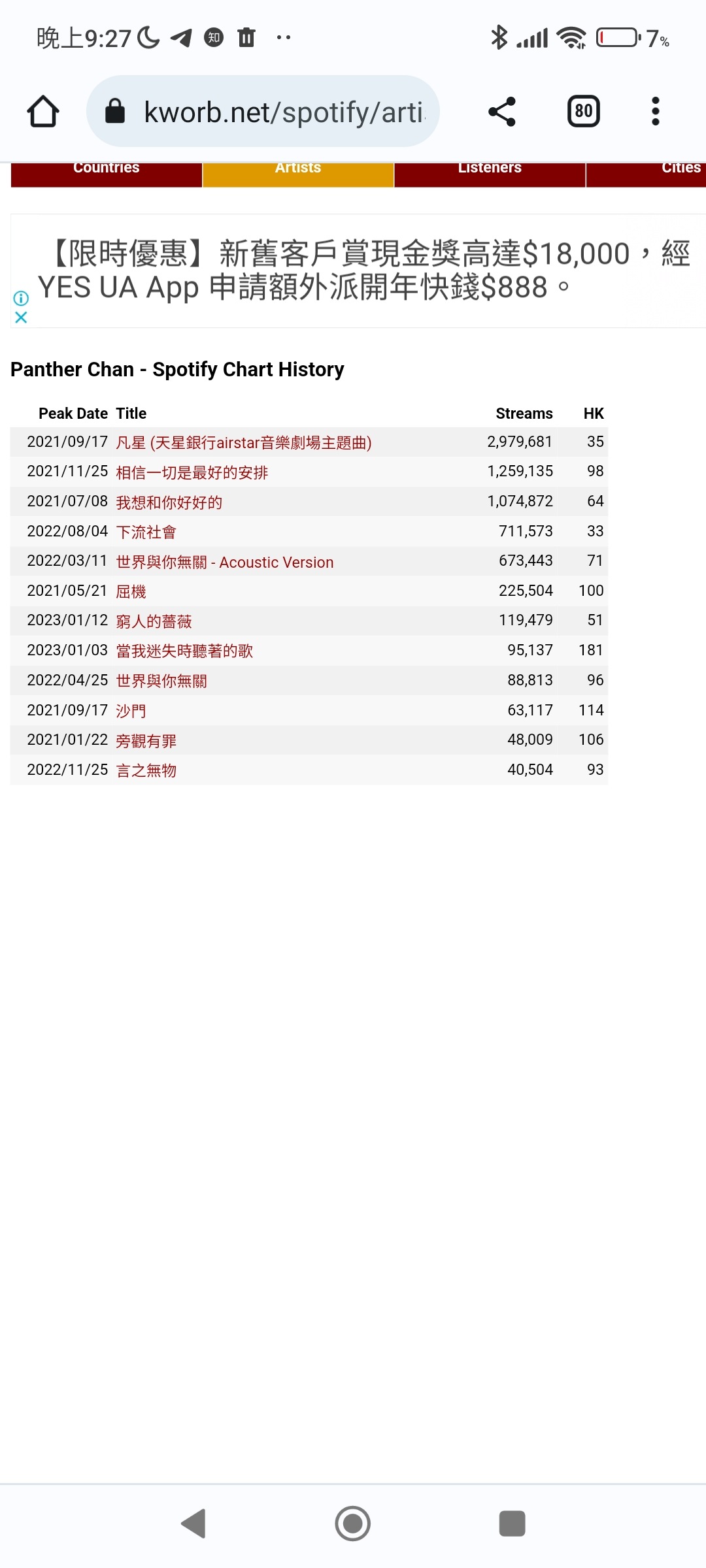Edit the kworb.net URL address bar

[x=263, y=112]
